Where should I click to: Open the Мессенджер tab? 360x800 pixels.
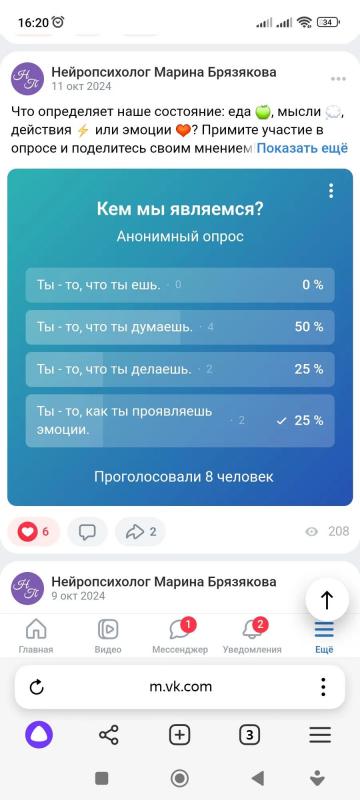[180, 637]
